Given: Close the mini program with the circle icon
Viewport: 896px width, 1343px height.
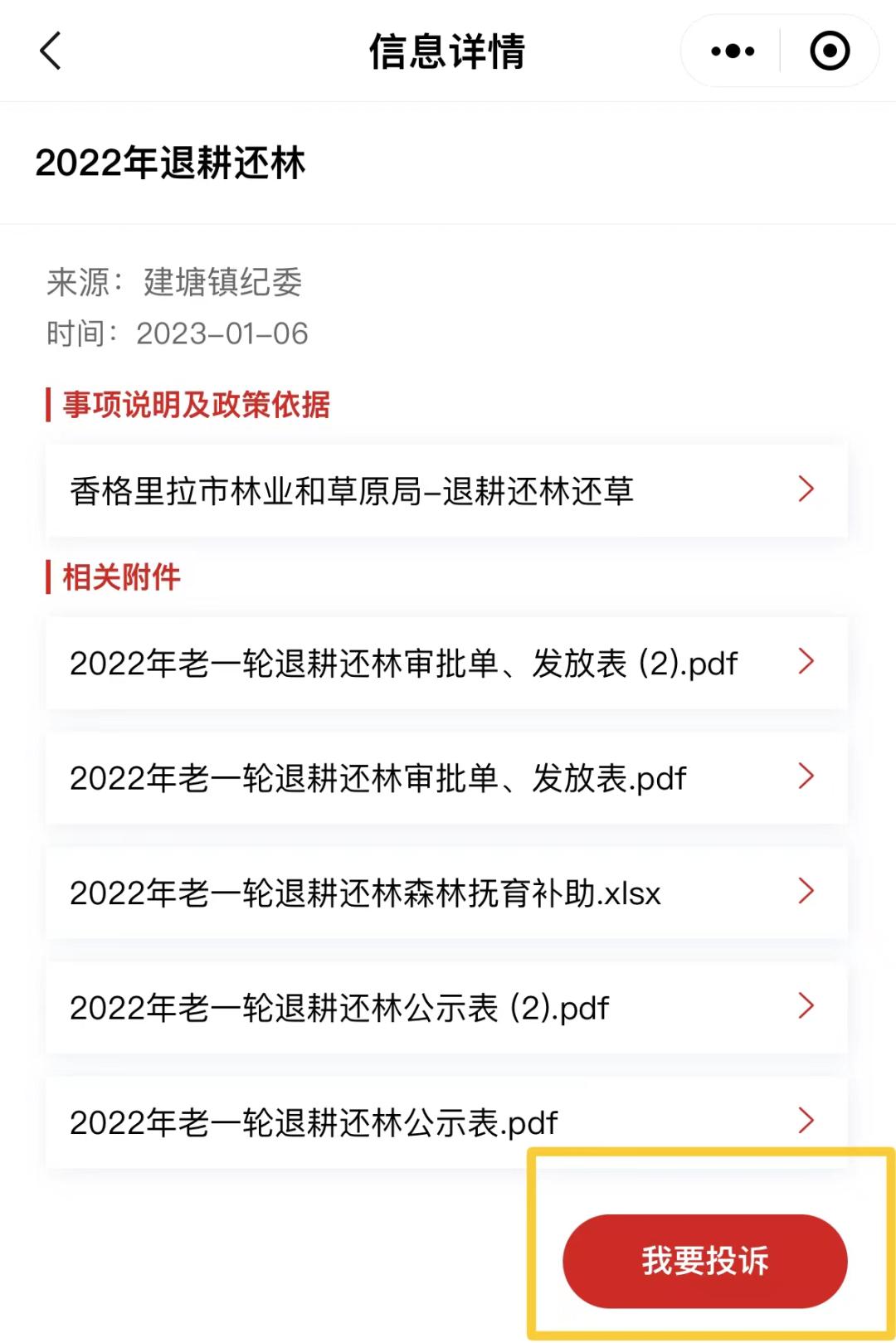Looking at the screenshot, I should point(829,51).
